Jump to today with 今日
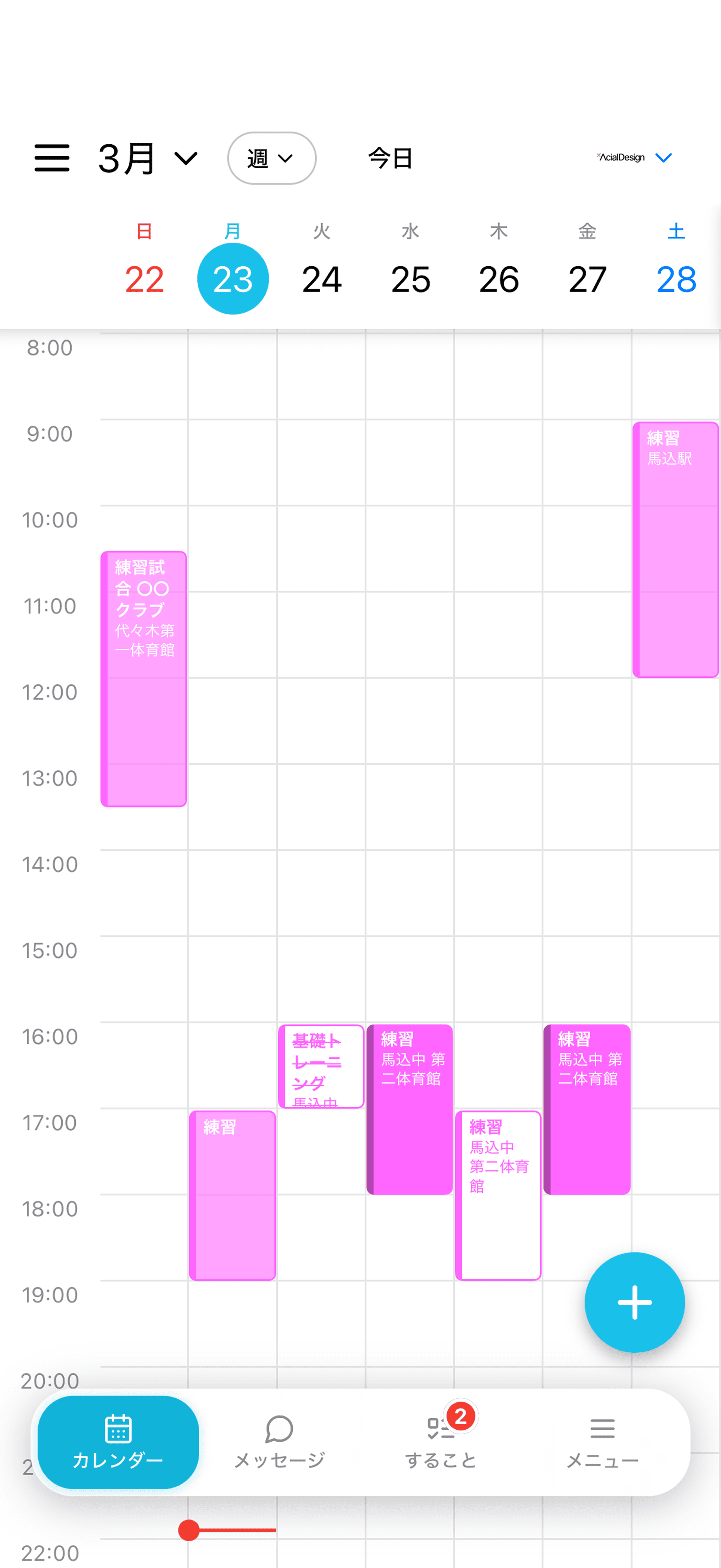721x1568 pixels. click(390, 158)
